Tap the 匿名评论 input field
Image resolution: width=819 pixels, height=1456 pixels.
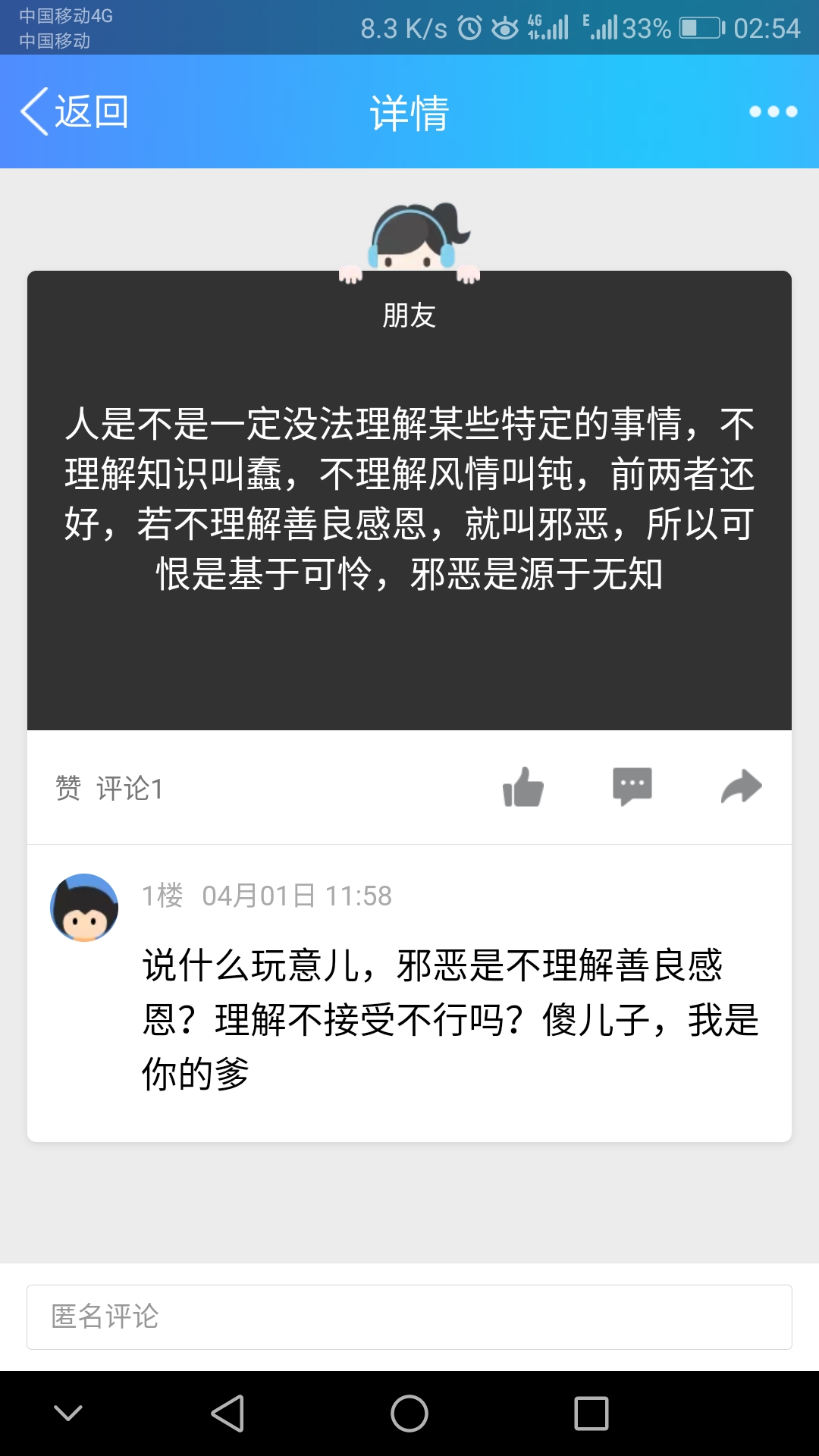click(x=409, y=1317)
